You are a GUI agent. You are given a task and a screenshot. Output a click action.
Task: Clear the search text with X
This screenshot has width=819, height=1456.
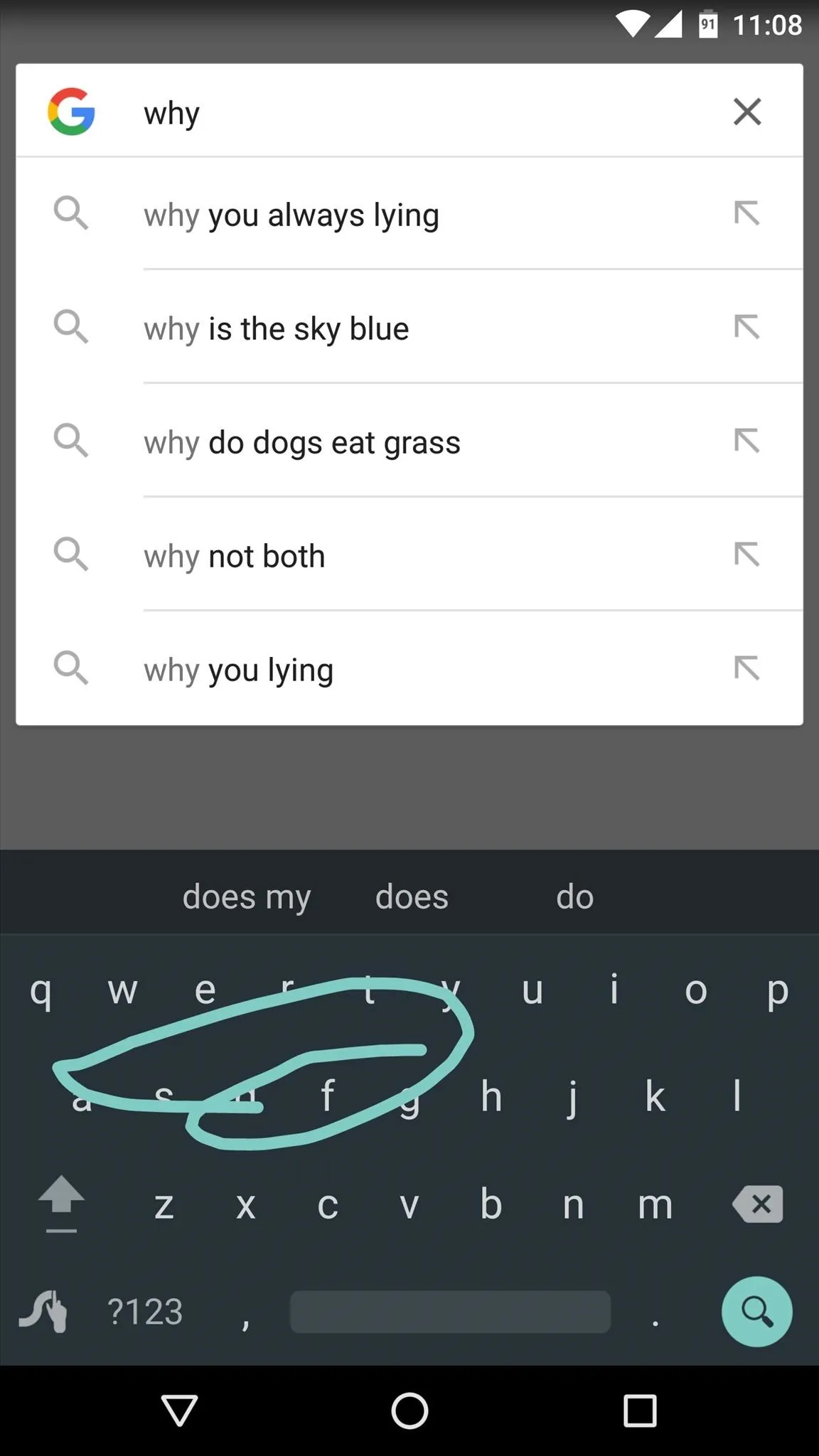(x=746, y=112)
